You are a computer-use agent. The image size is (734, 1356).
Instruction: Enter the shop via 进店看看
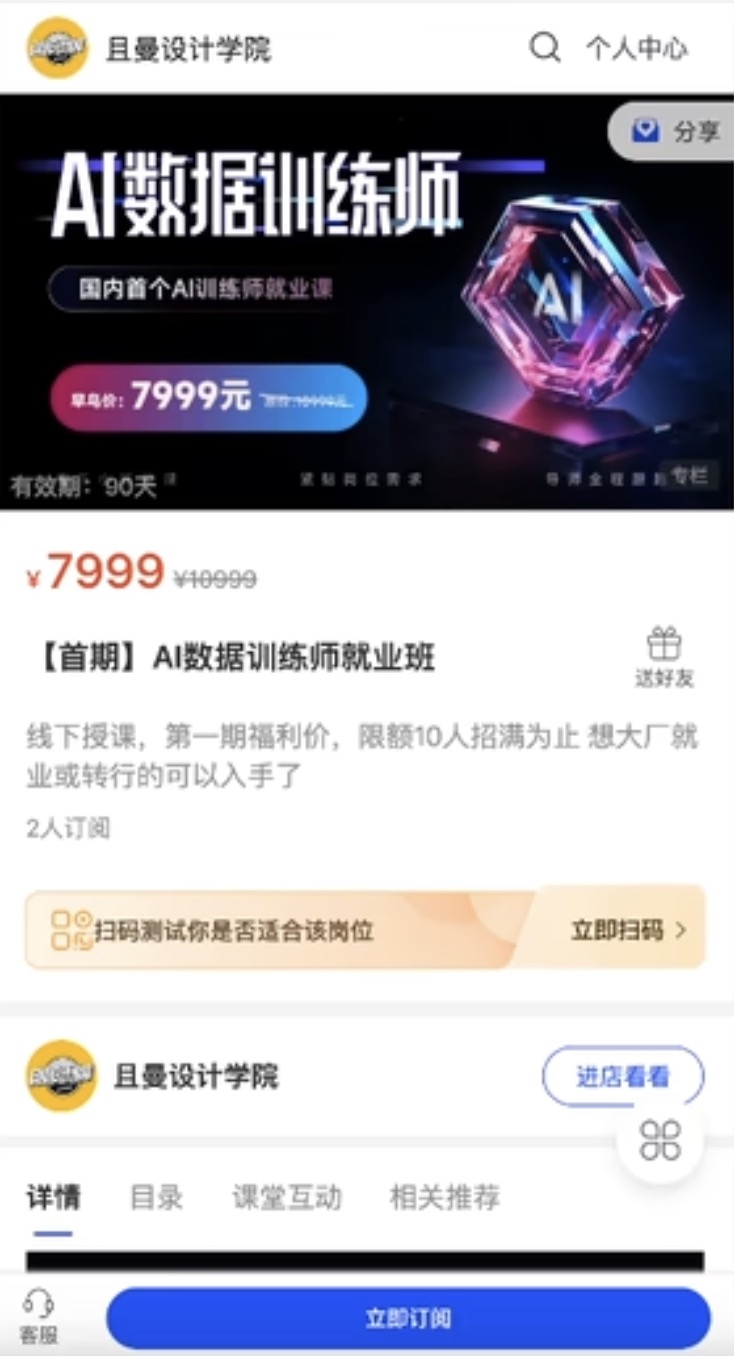(x=623, y=1076)
